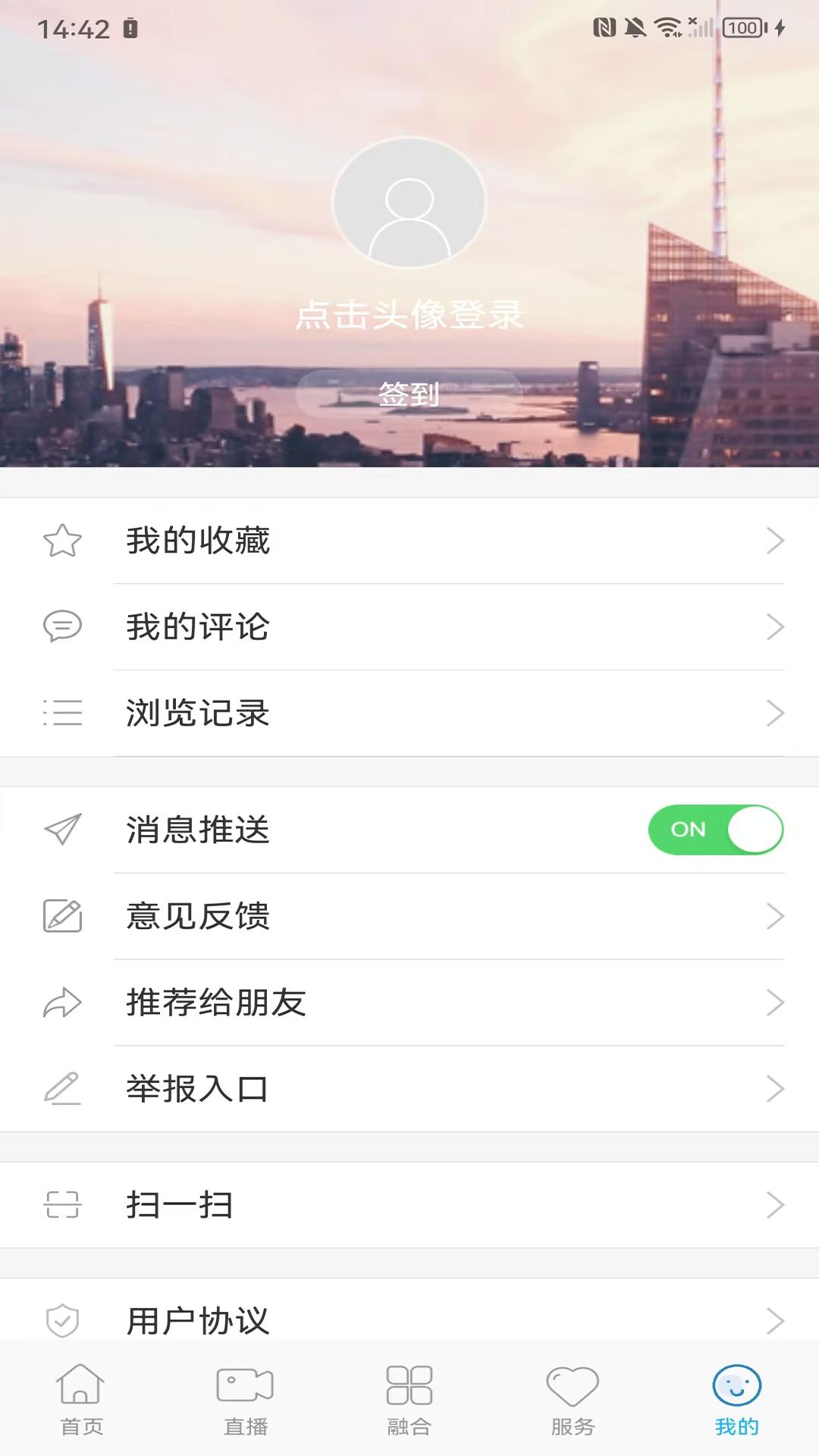The image size is (819, 1456).
Task: Open the 服务 tab in bottom navigation
Action: [573, 1401]
